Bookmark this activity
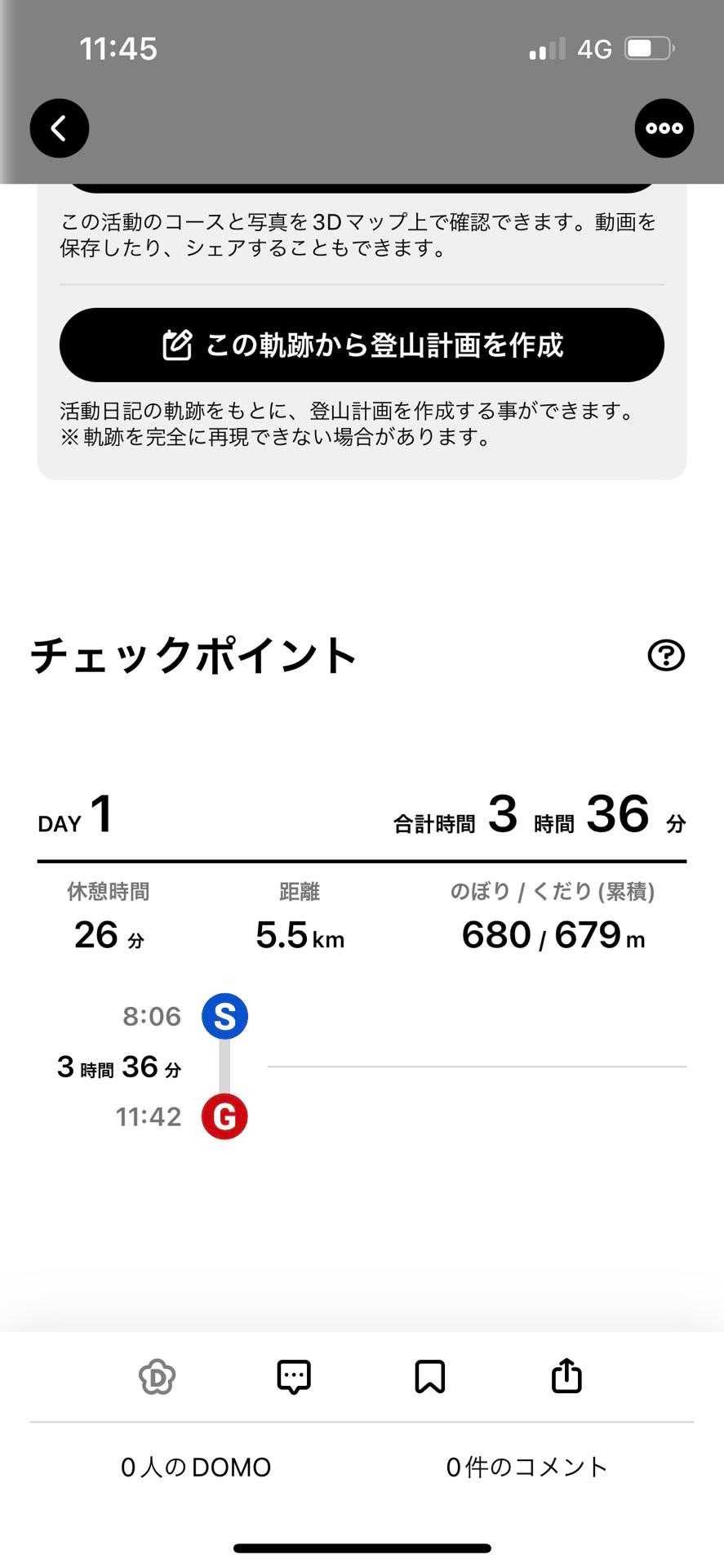724x1568 pixels. 430,1376
